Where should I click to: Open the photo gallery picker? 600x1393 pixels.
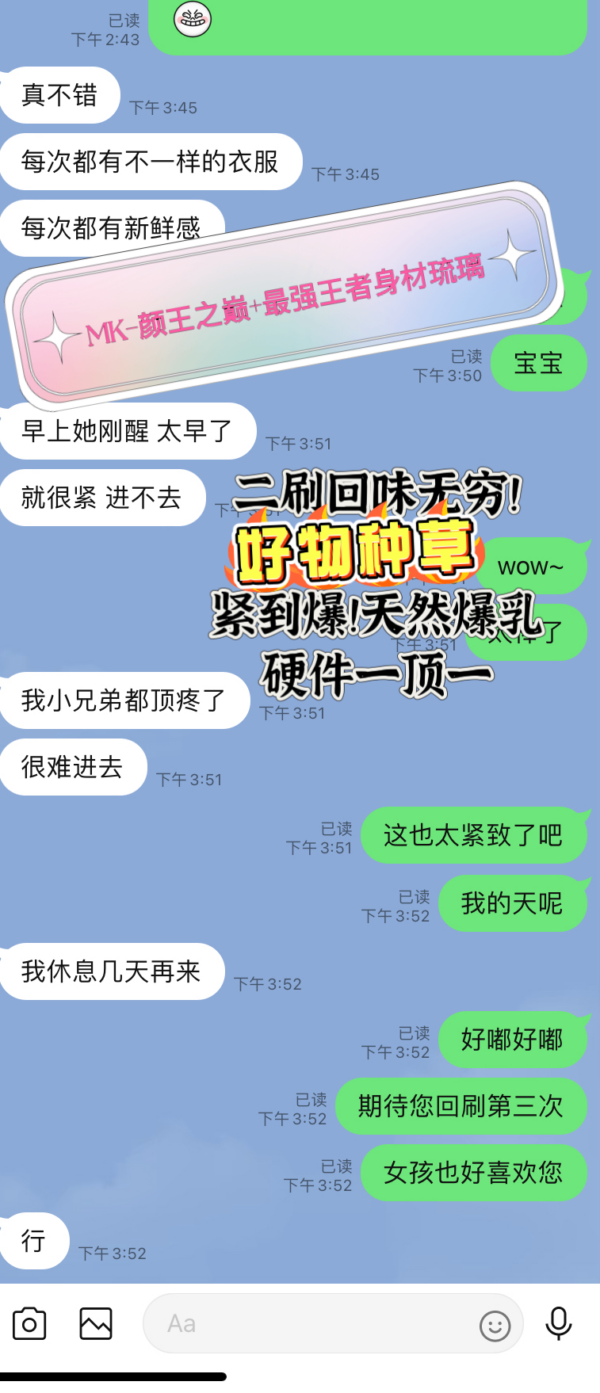click(x=96, y=1324)
